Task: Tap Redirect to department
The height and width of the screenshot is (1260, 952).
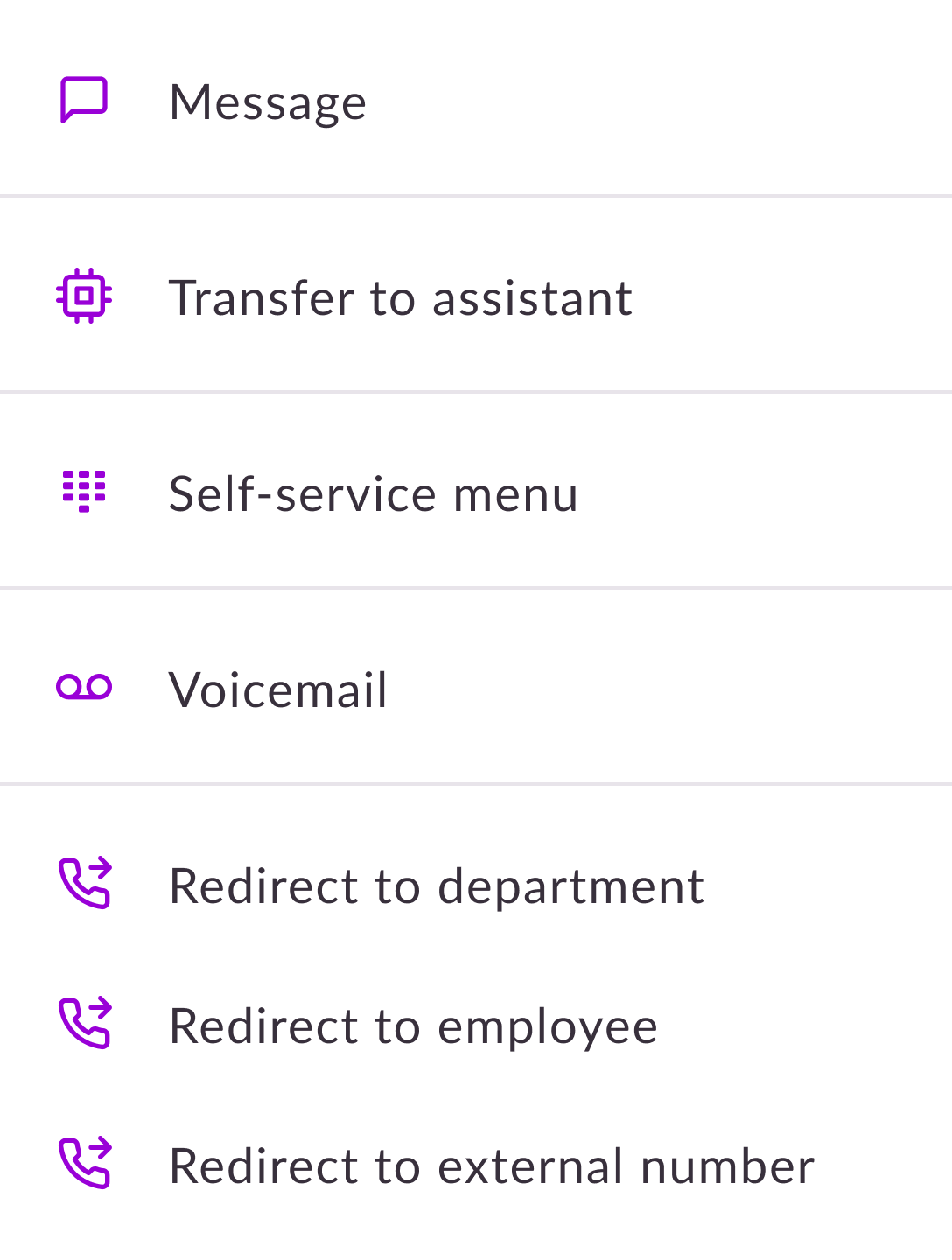Action: (436, 885)
